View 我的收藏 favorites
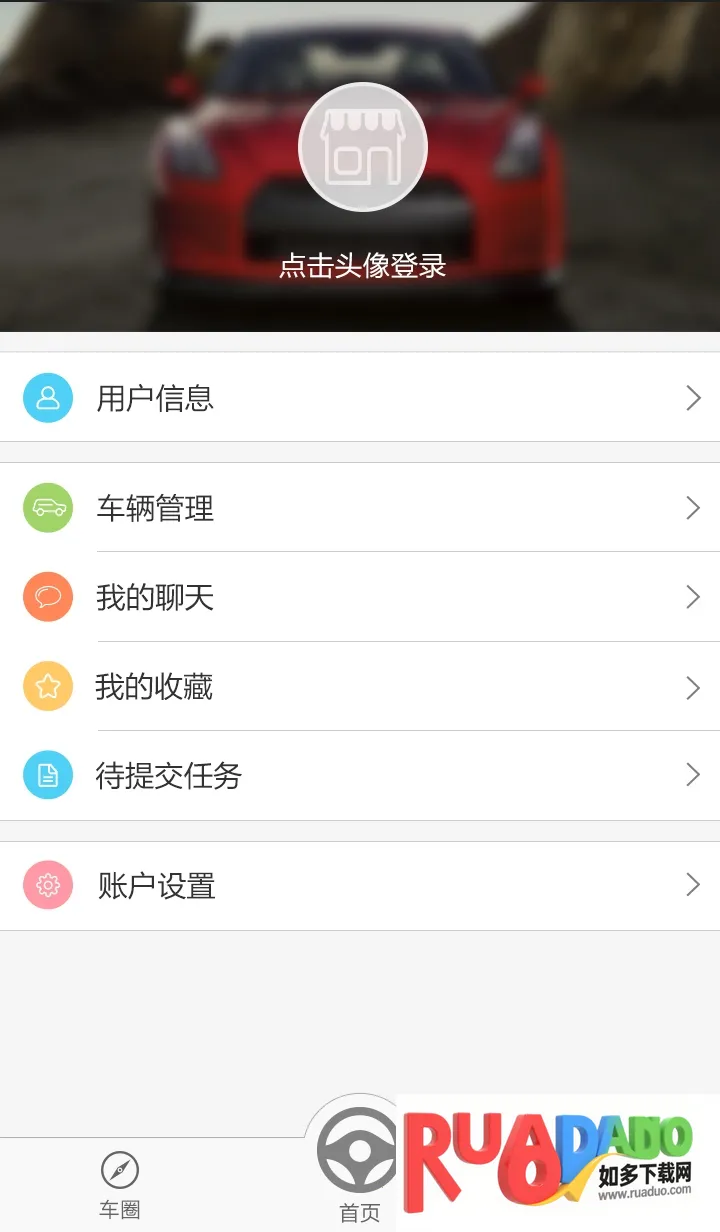This screenshot has height=1232, width=720. 360,687
